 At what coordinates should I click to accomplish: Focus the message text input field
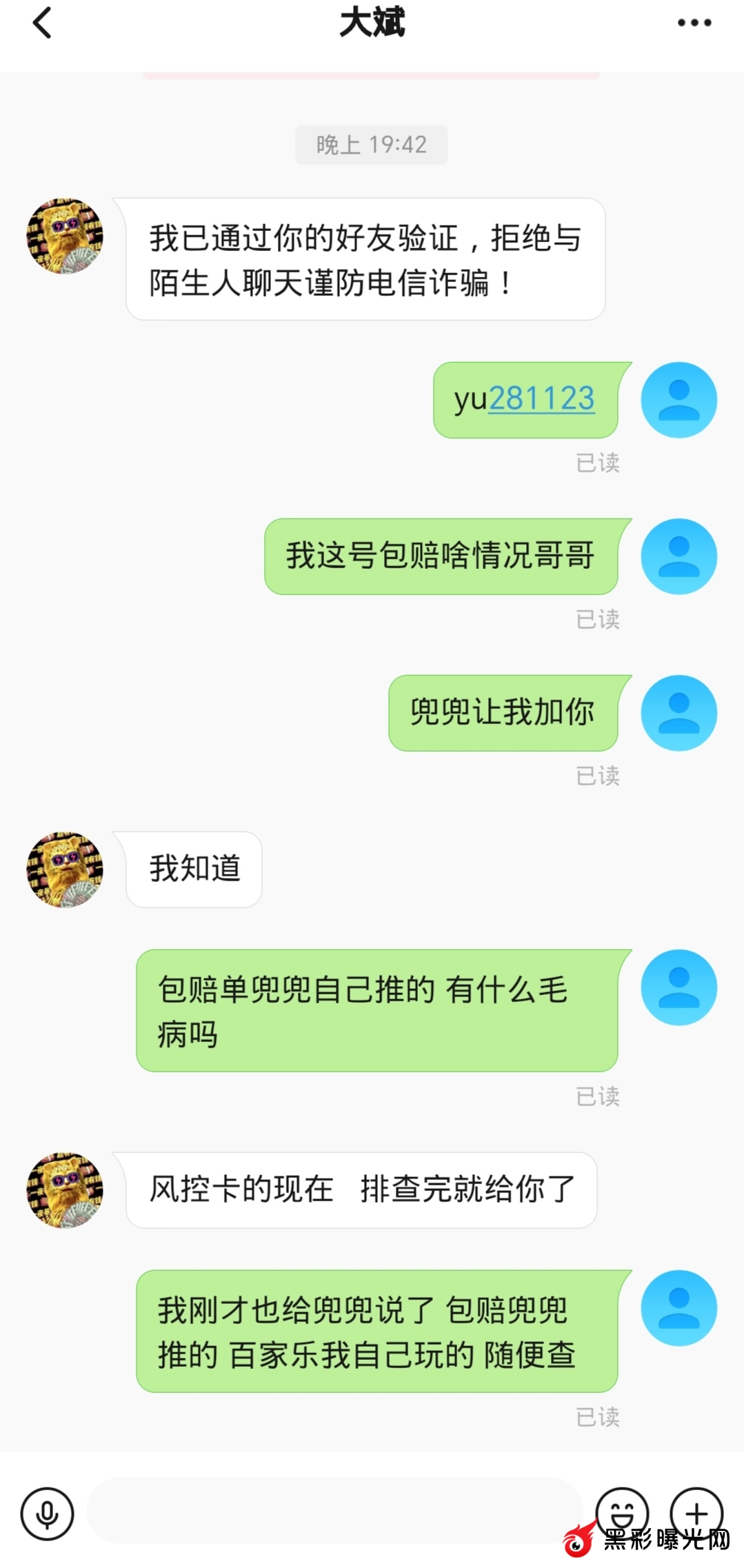[x=334, y=1510]
